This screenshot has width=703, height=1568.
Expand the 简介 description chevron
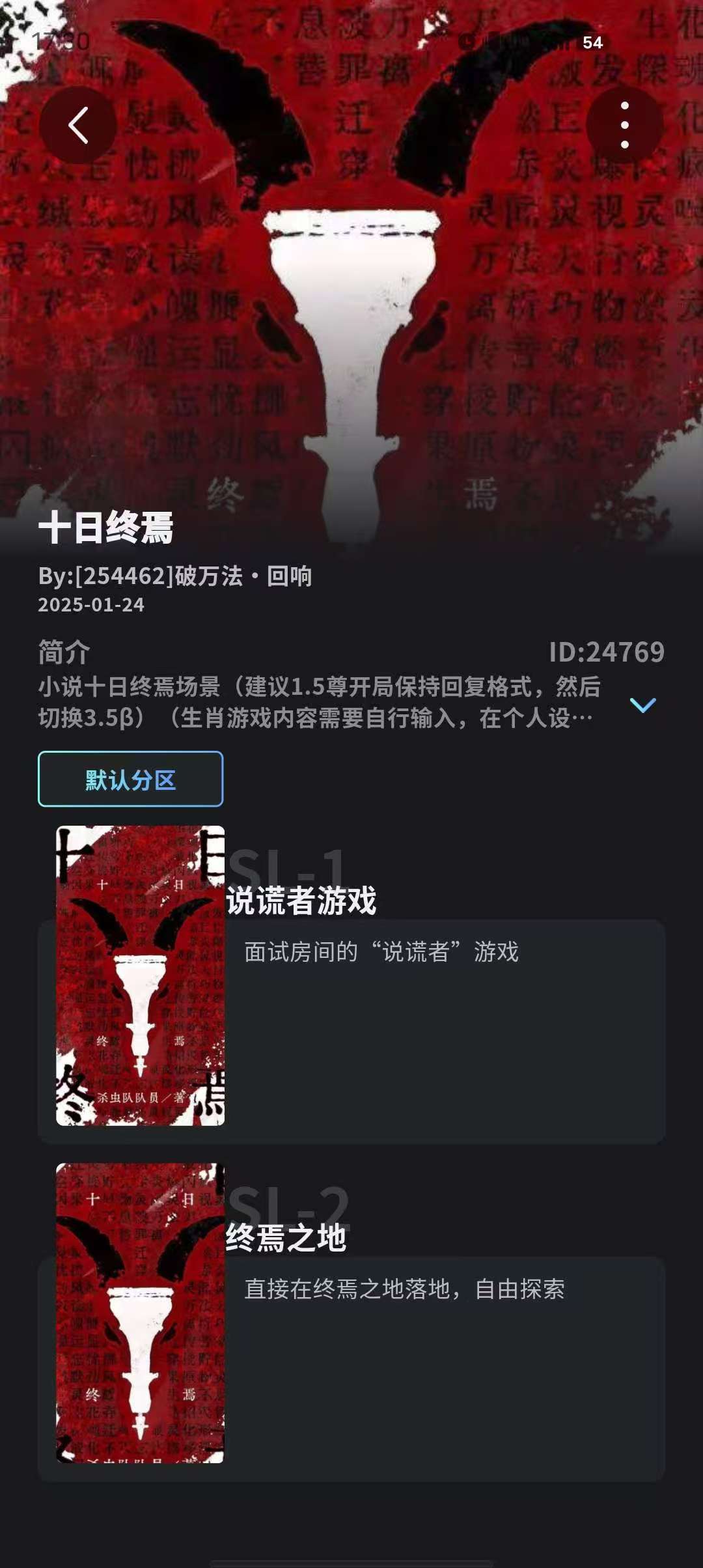(x=642, y=705)
